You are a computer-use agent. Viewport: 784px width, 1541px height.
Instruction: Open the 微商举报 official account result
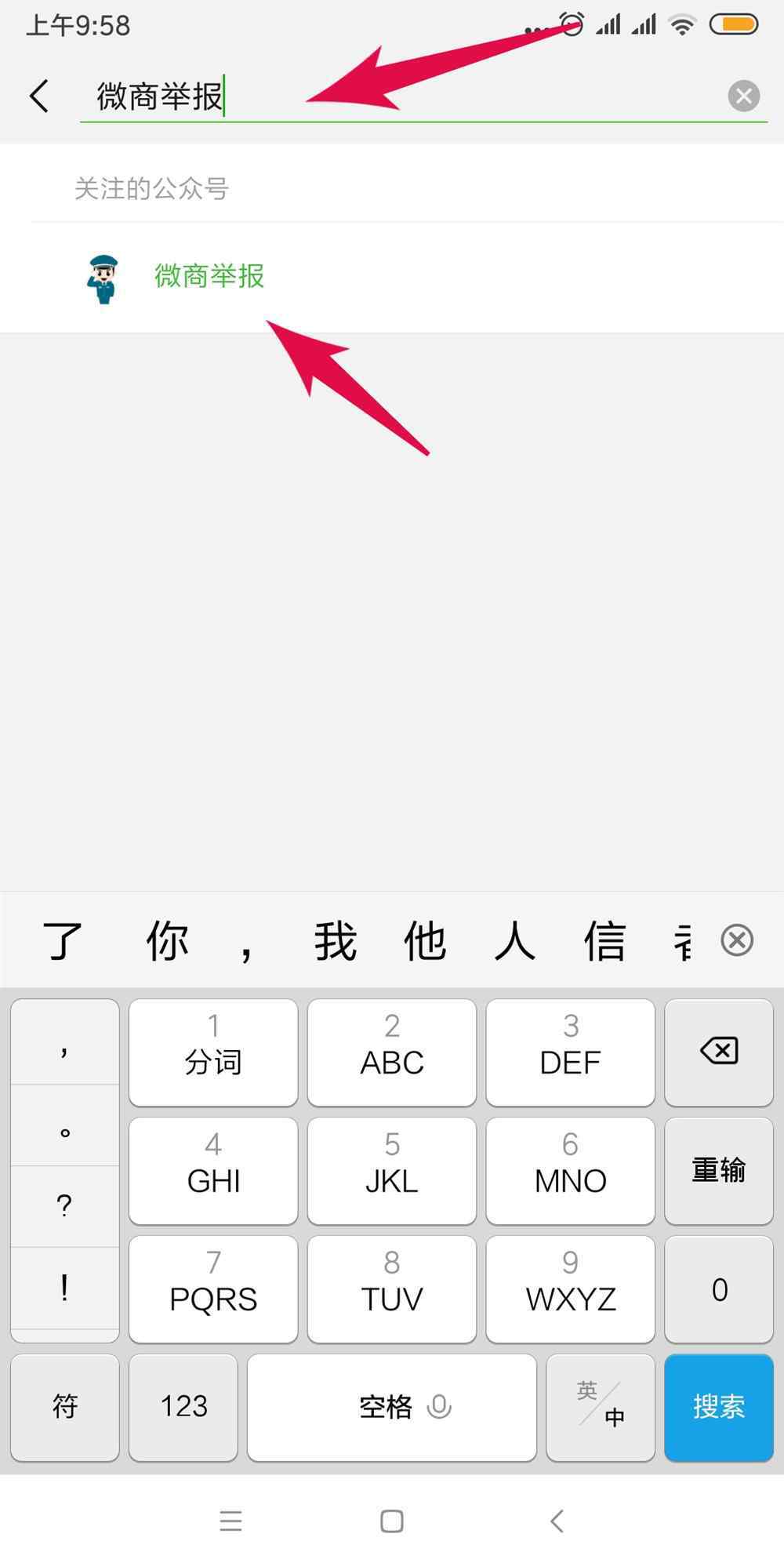392,277
